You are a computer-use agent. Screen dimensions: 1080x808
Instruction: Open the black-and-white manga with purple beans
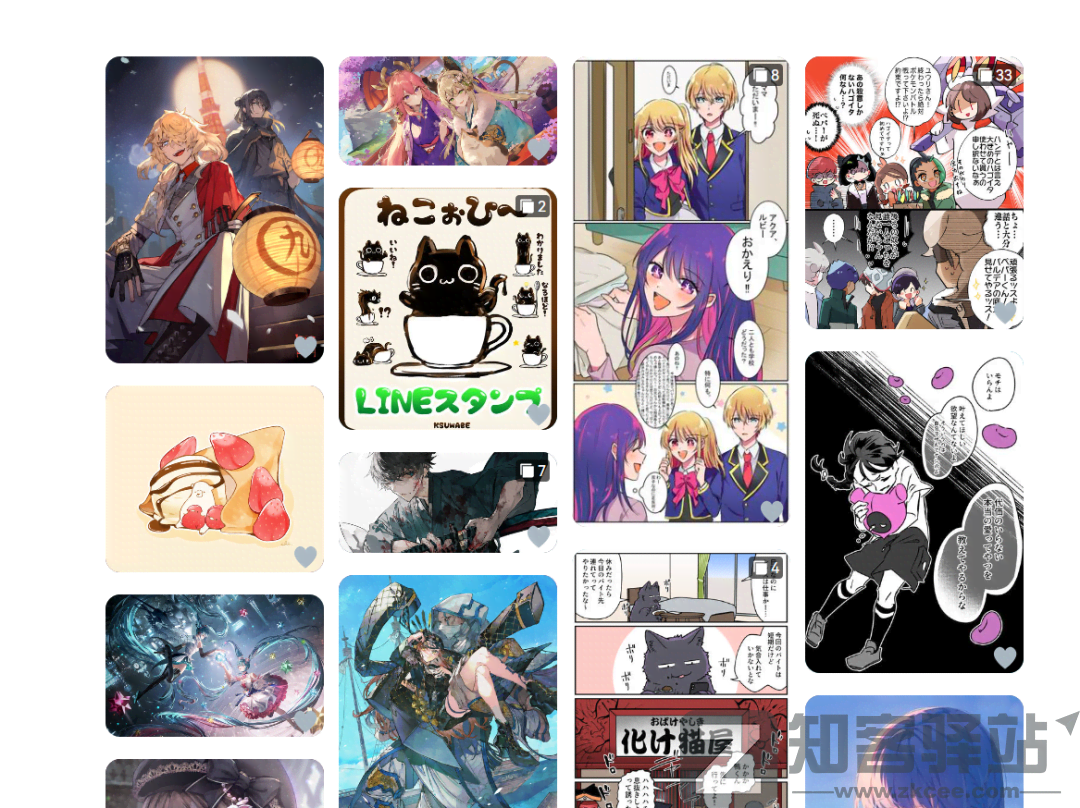914,510
